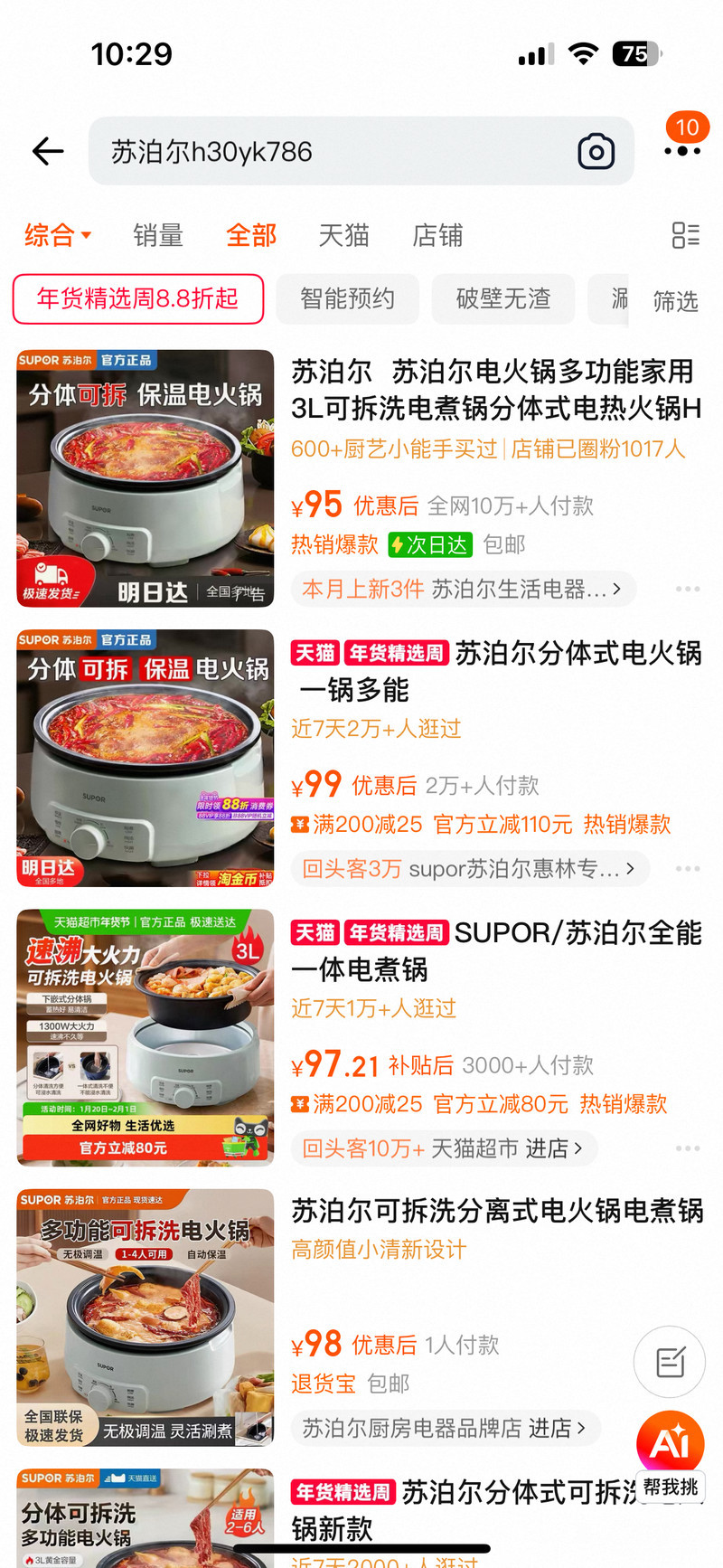Select the 年货精选周8.8折起 chip
The image size is (723, 1568).
tap(138, 298)
